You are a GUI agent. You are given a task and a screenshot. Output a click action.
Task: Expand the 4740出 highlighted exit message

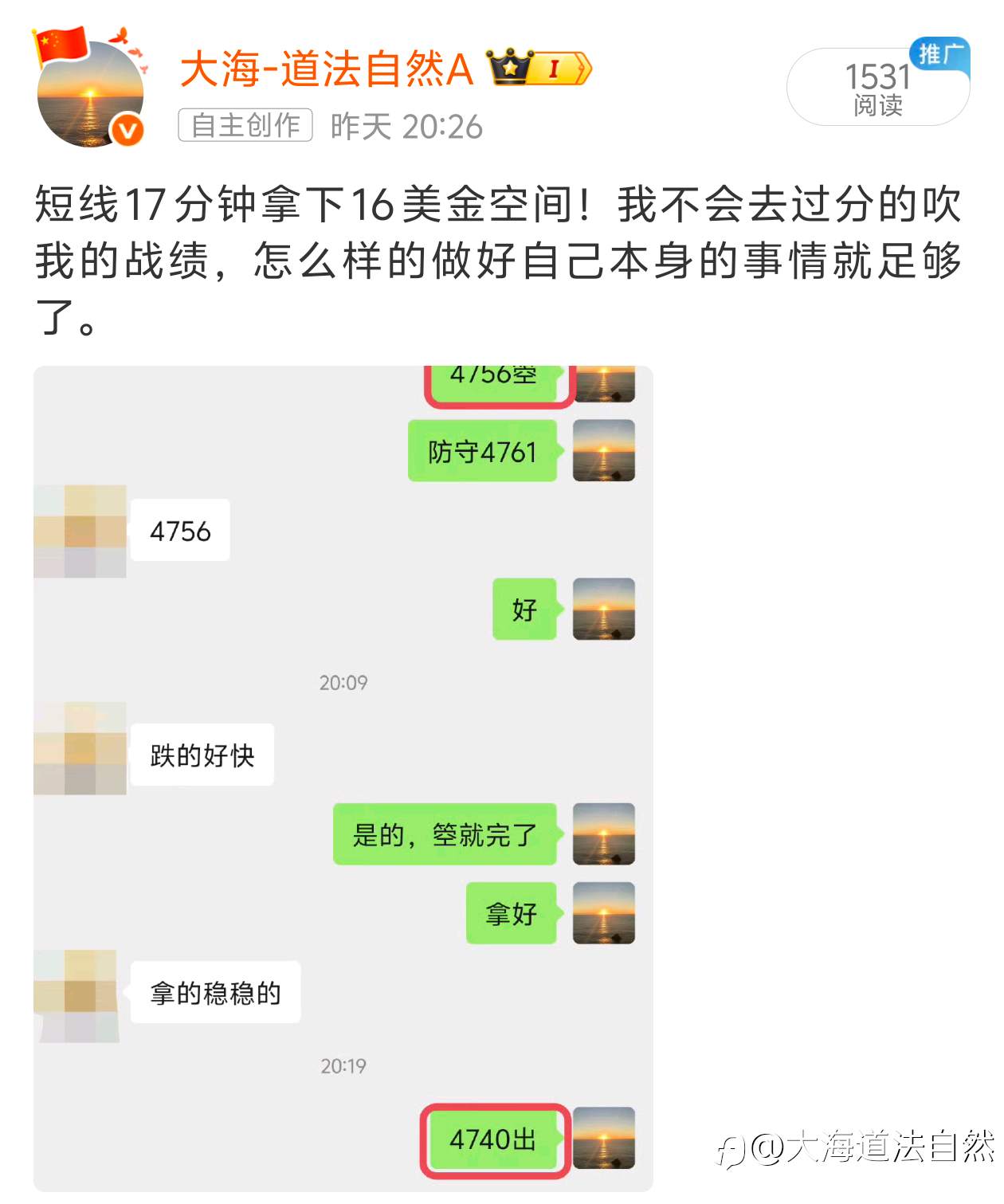coord(495,1139)
